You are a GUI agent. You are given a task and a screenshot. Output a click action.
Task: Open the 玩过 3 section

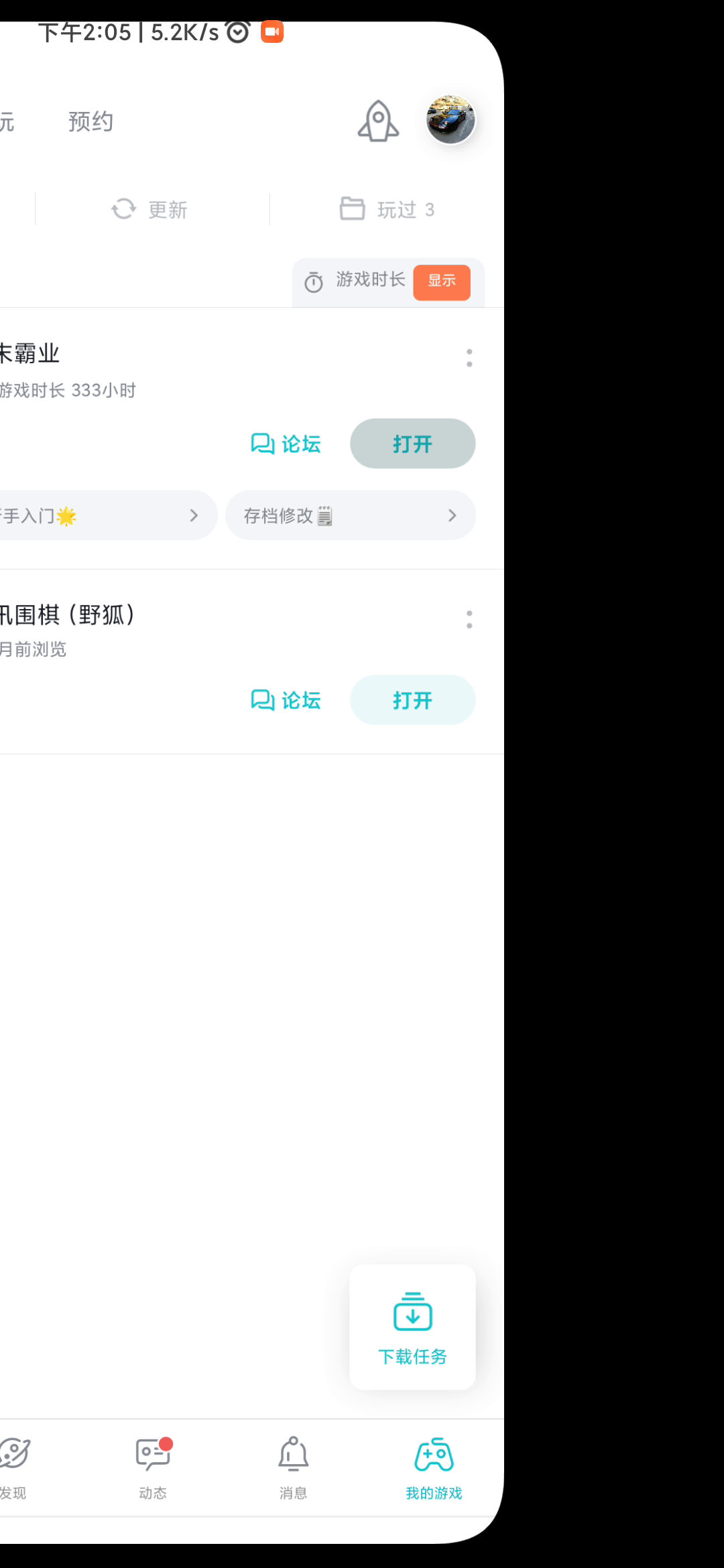click(x=387, y=210)
